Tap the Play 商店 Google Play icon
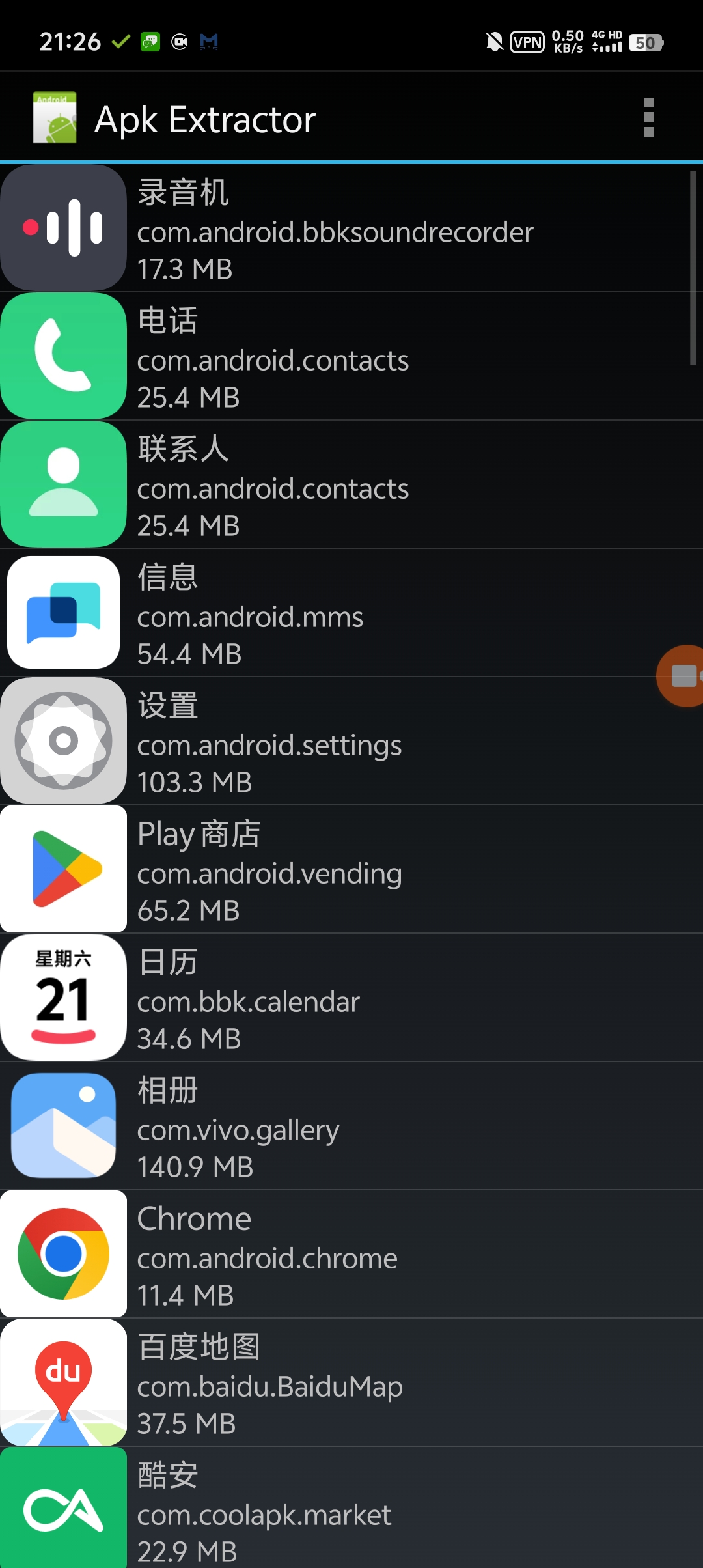This screenshot has width=703, height=1568. 63,868
